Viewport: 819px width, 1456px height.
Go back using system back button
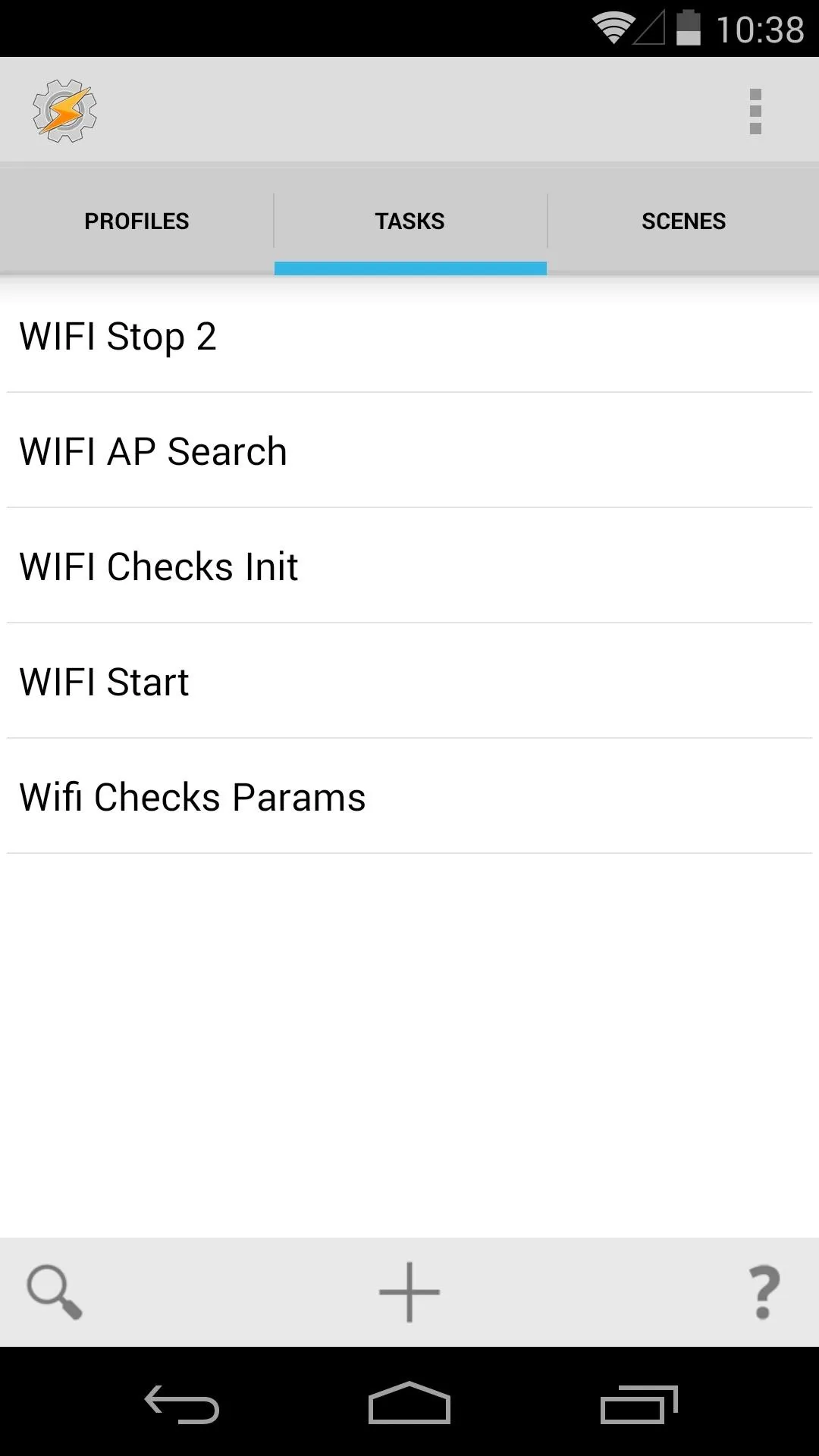182,1404
